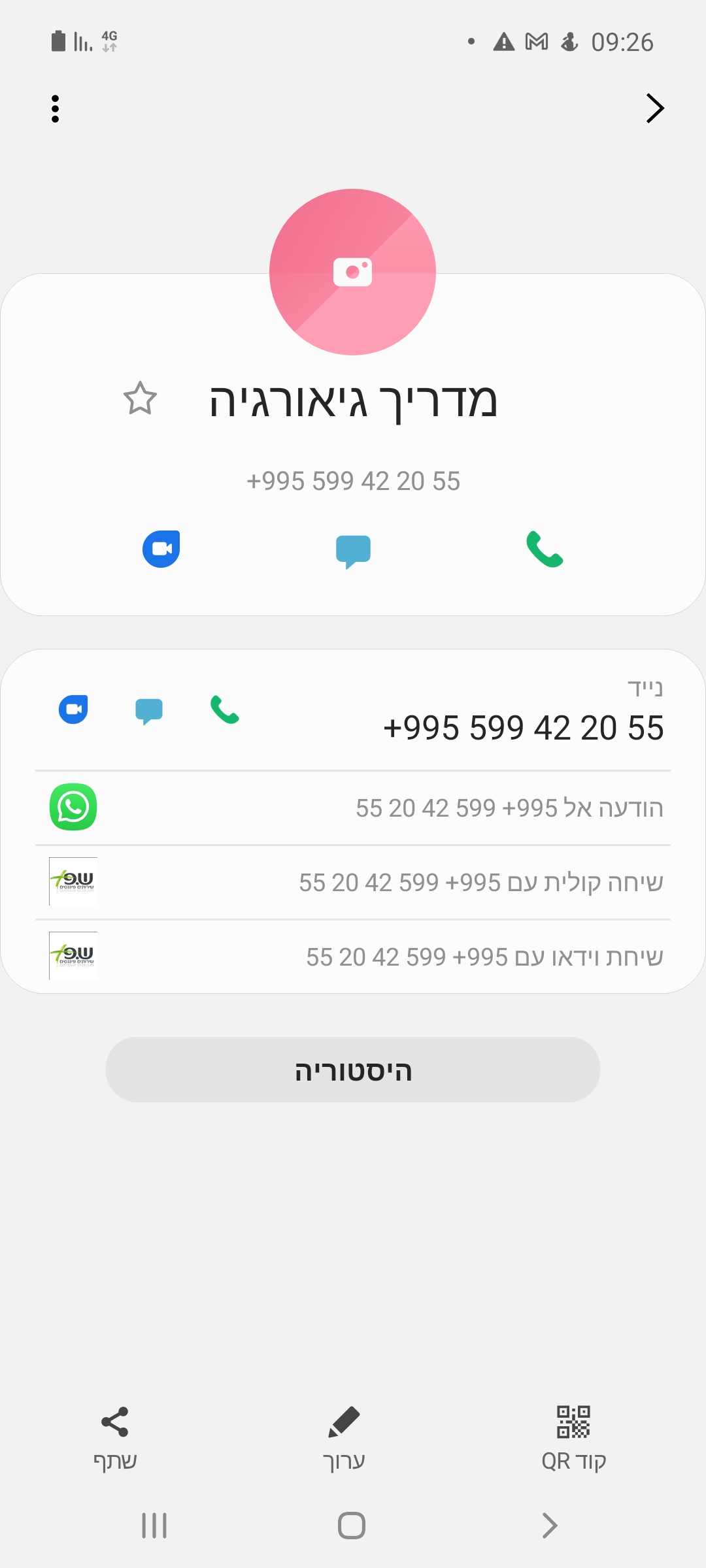Screen dimensions: 706x1568
Task: Open היסטוריה call history
Action: pos(353,1070)
